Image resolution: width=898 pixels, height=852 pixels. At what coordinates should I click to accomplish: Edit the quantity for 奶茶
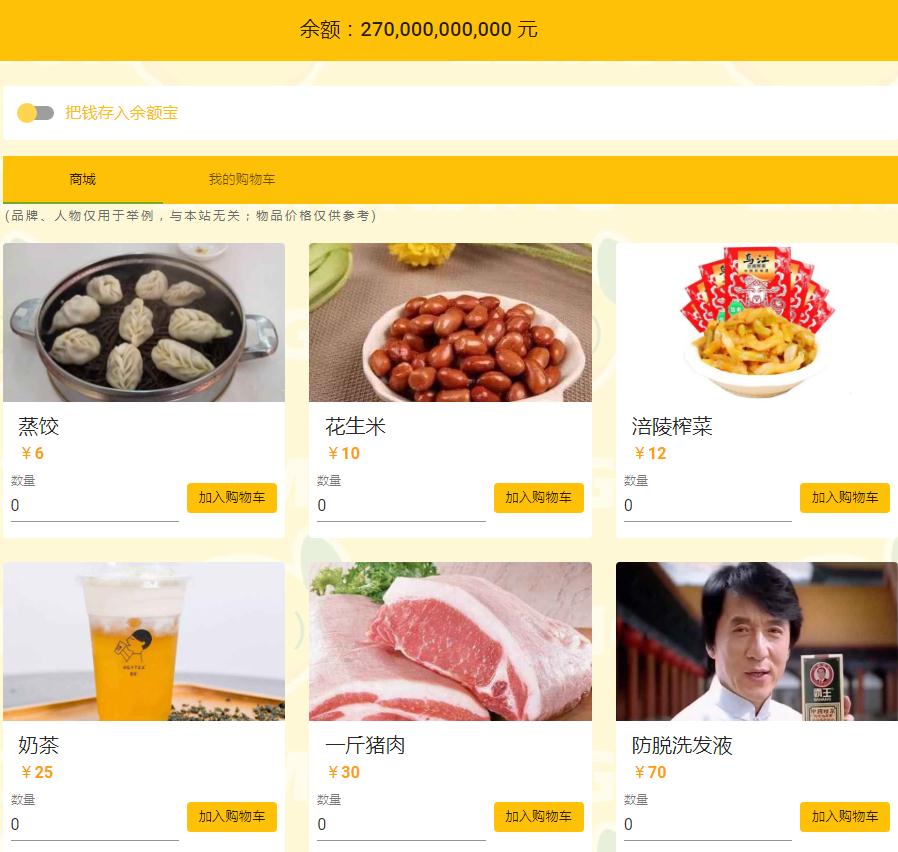(x=94, y=825)
